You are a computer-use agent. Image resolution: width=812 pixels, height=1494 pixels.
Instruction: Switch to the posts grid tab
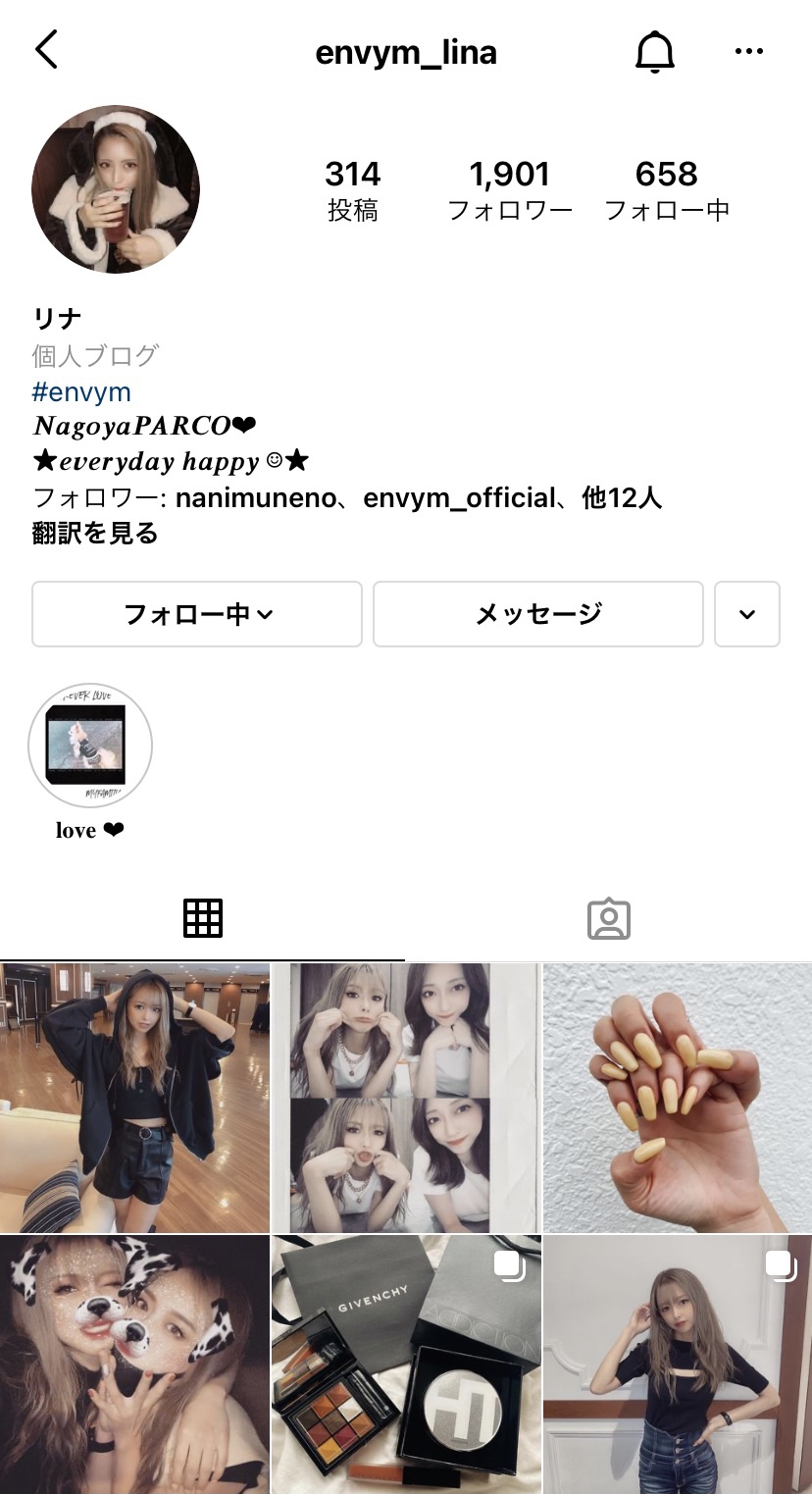pos(203,918)
